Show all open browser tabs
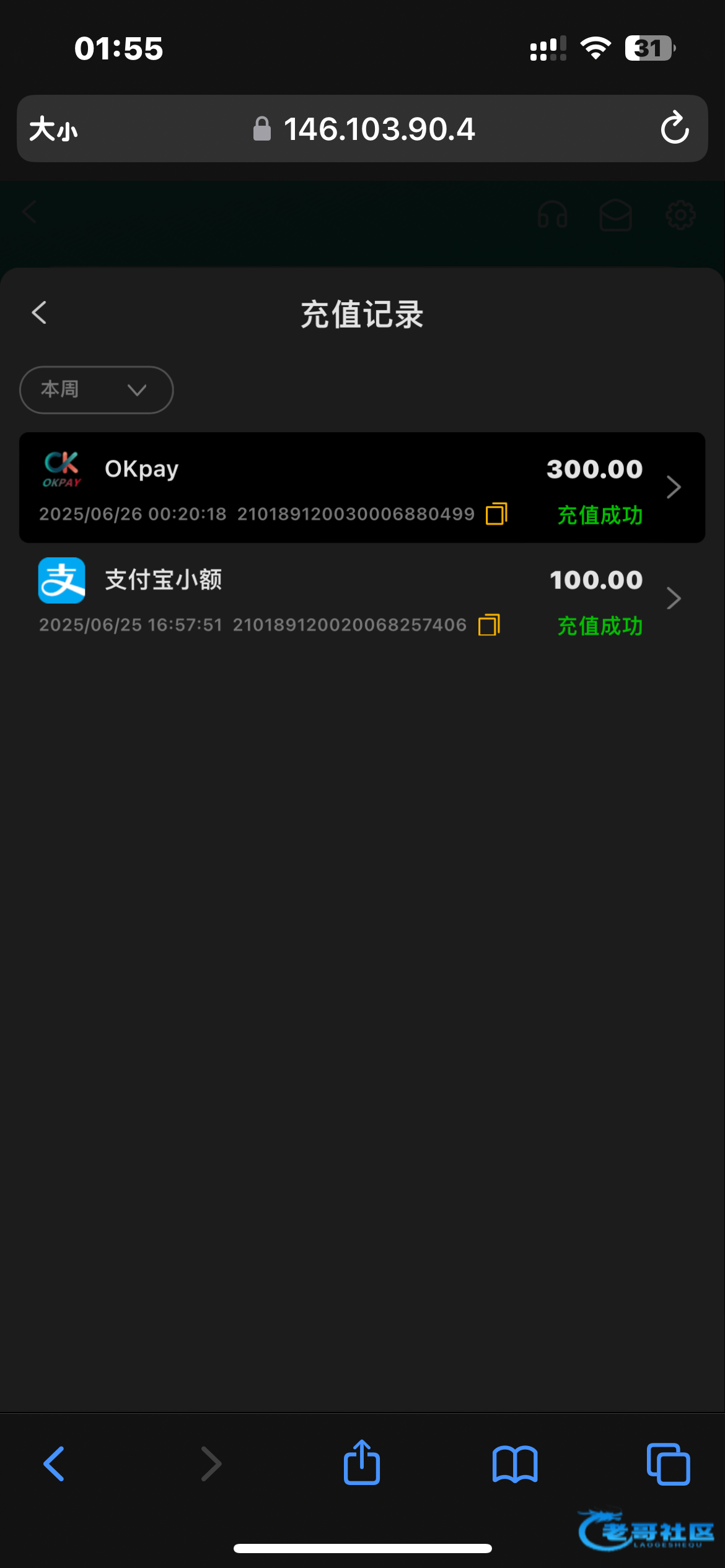Image resolution: width=725 pixels, height=1568 pixels. pos(668,1464)
